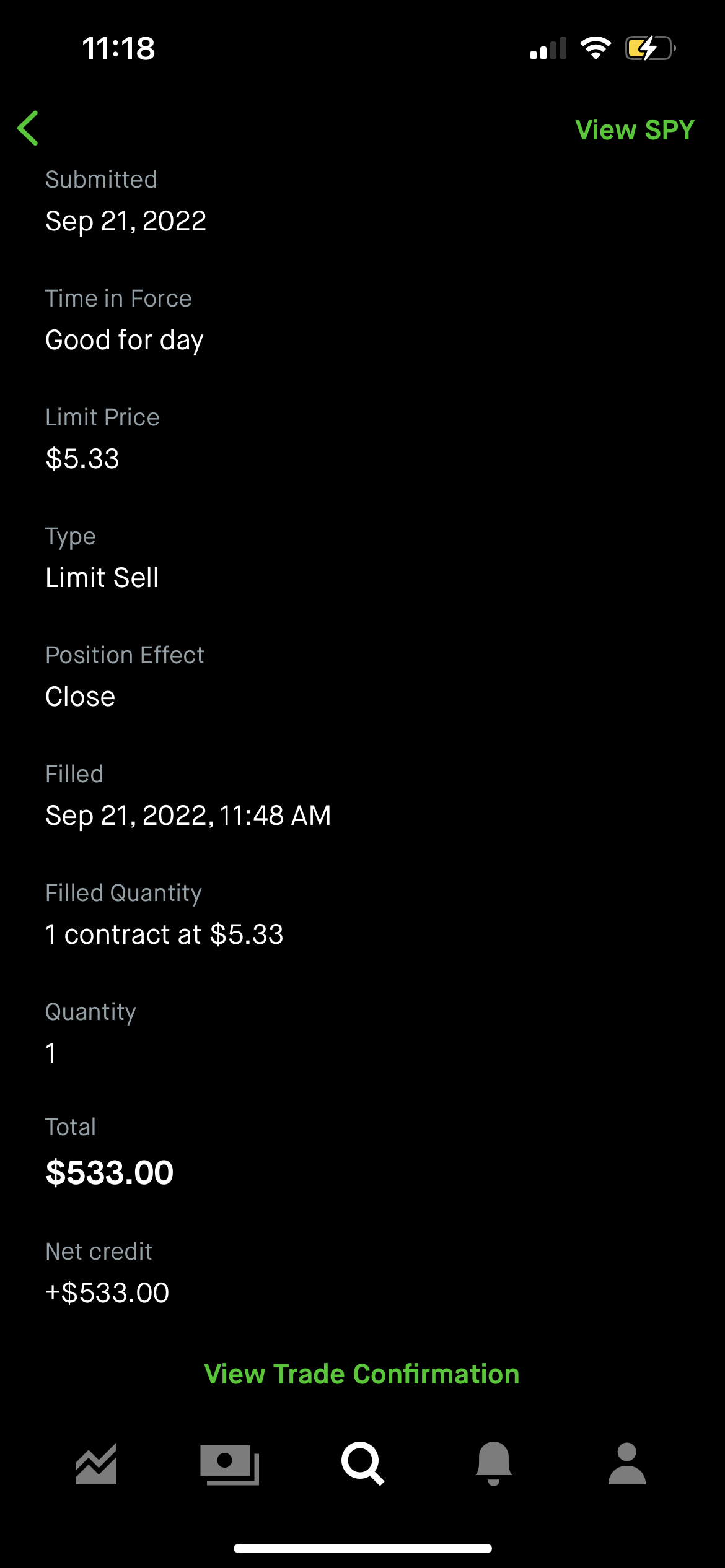Open the search tab
725x1568 pixels.
tap(363, 1464)
